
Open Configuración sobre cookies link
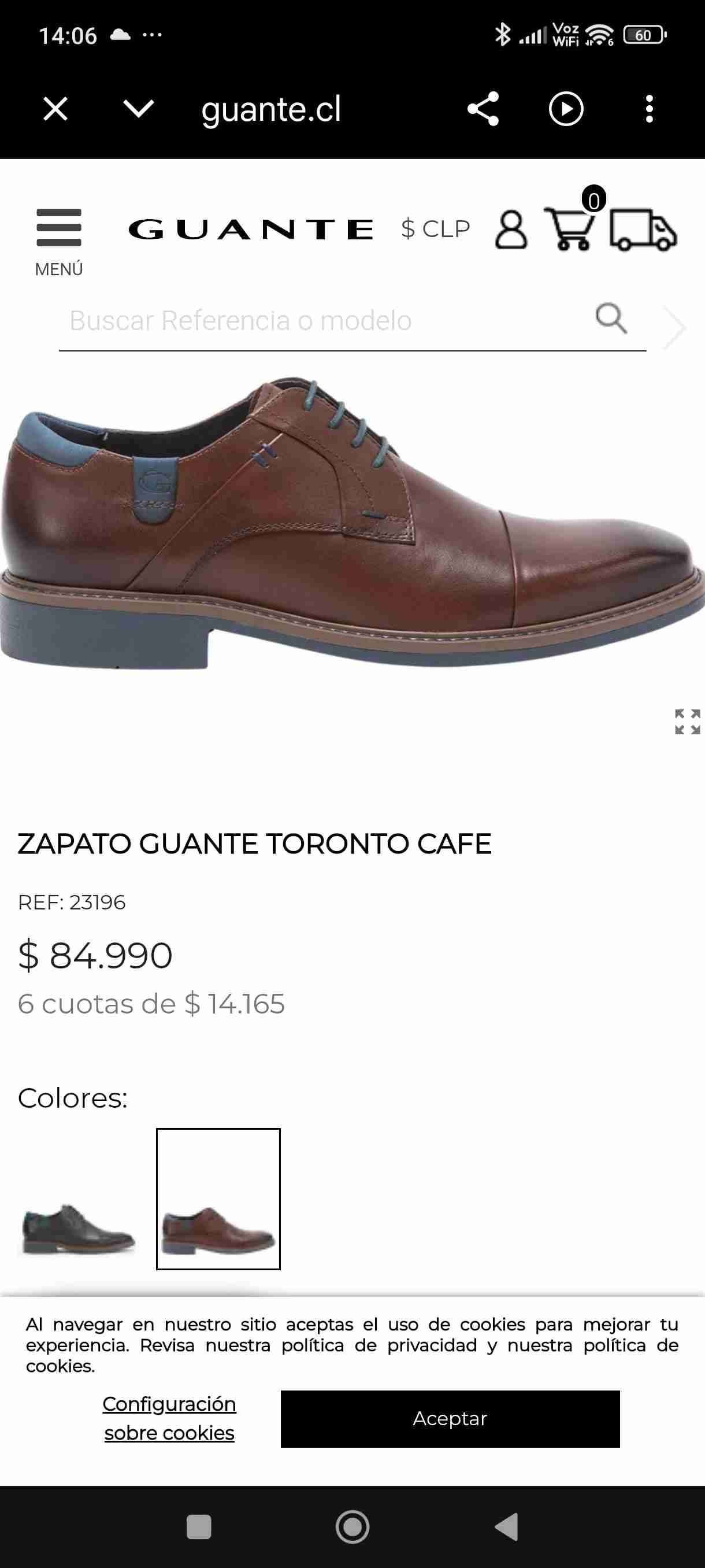click(x=169, y=1418)
